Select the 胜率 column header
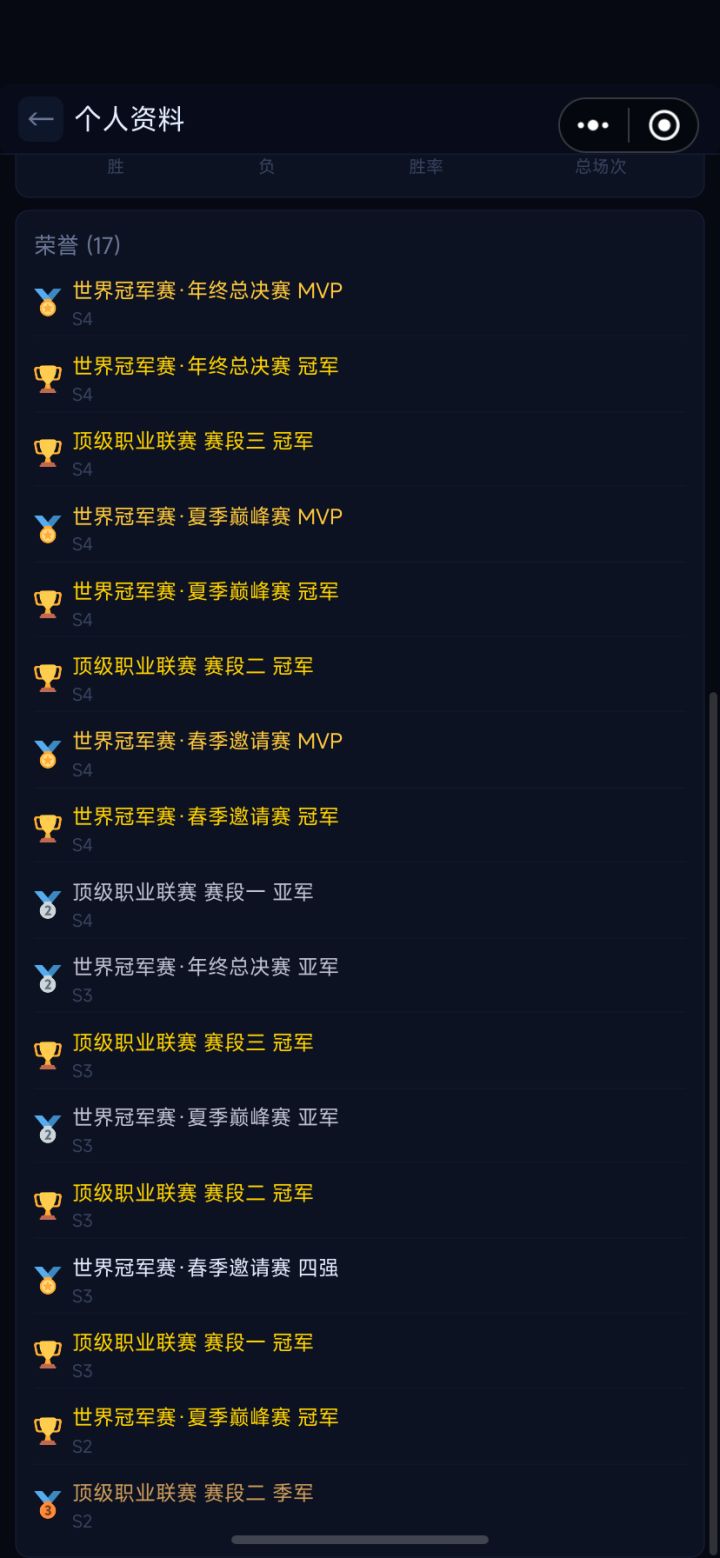This screenshot has height=1558, width=720. tap(424, 167)
